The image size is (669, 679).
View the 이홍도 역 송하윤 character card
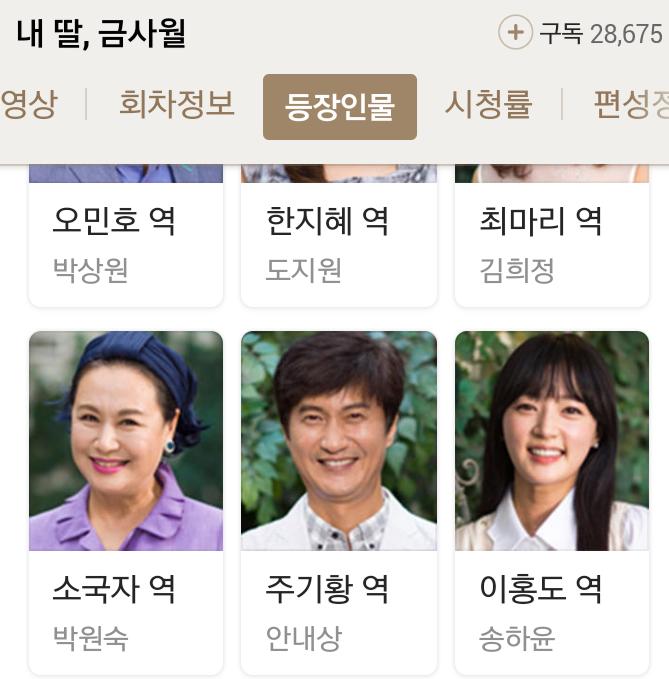[x=552, y=500]
